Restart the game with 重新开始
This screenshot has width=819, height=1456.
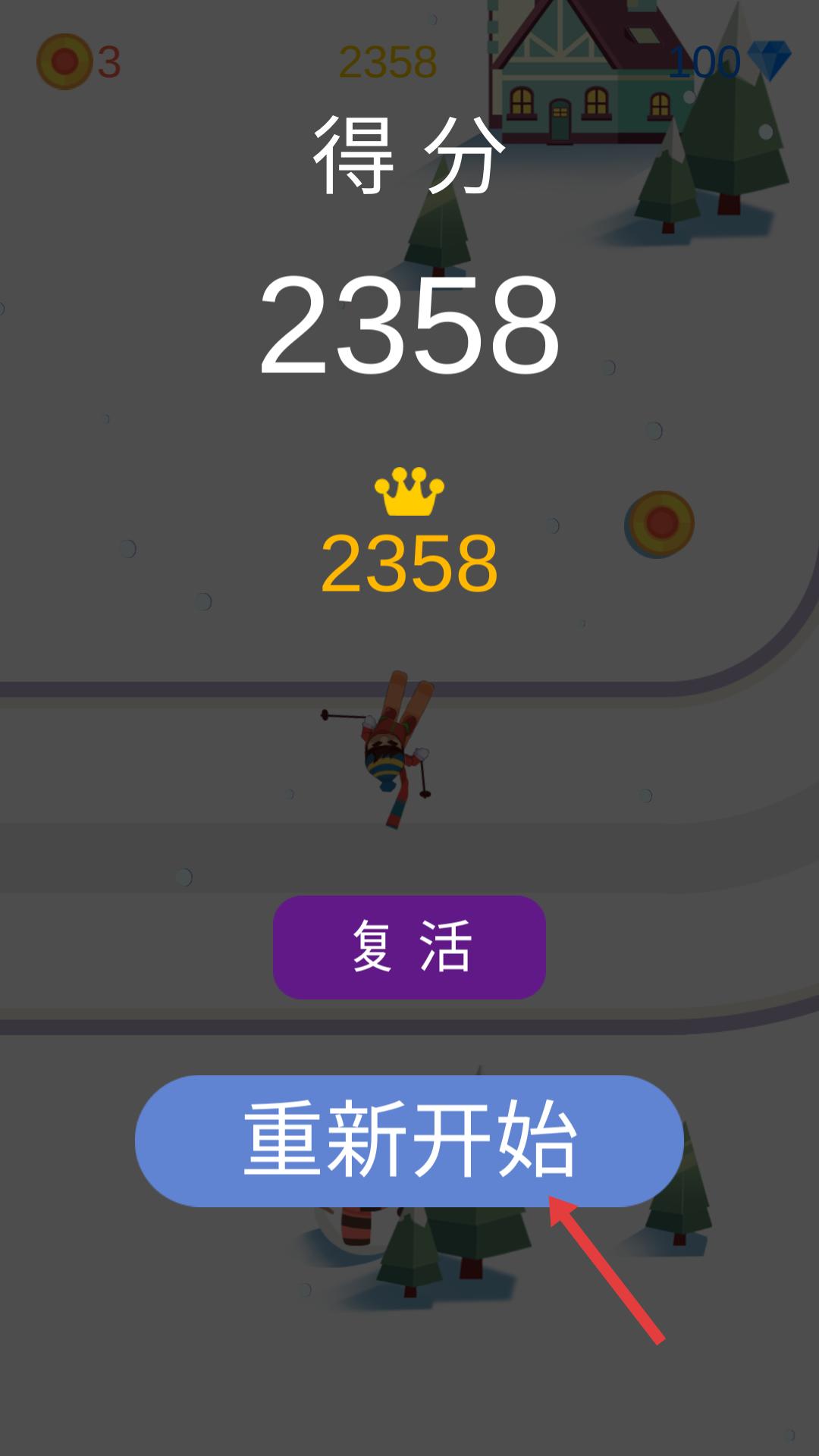pos(409,1140)
